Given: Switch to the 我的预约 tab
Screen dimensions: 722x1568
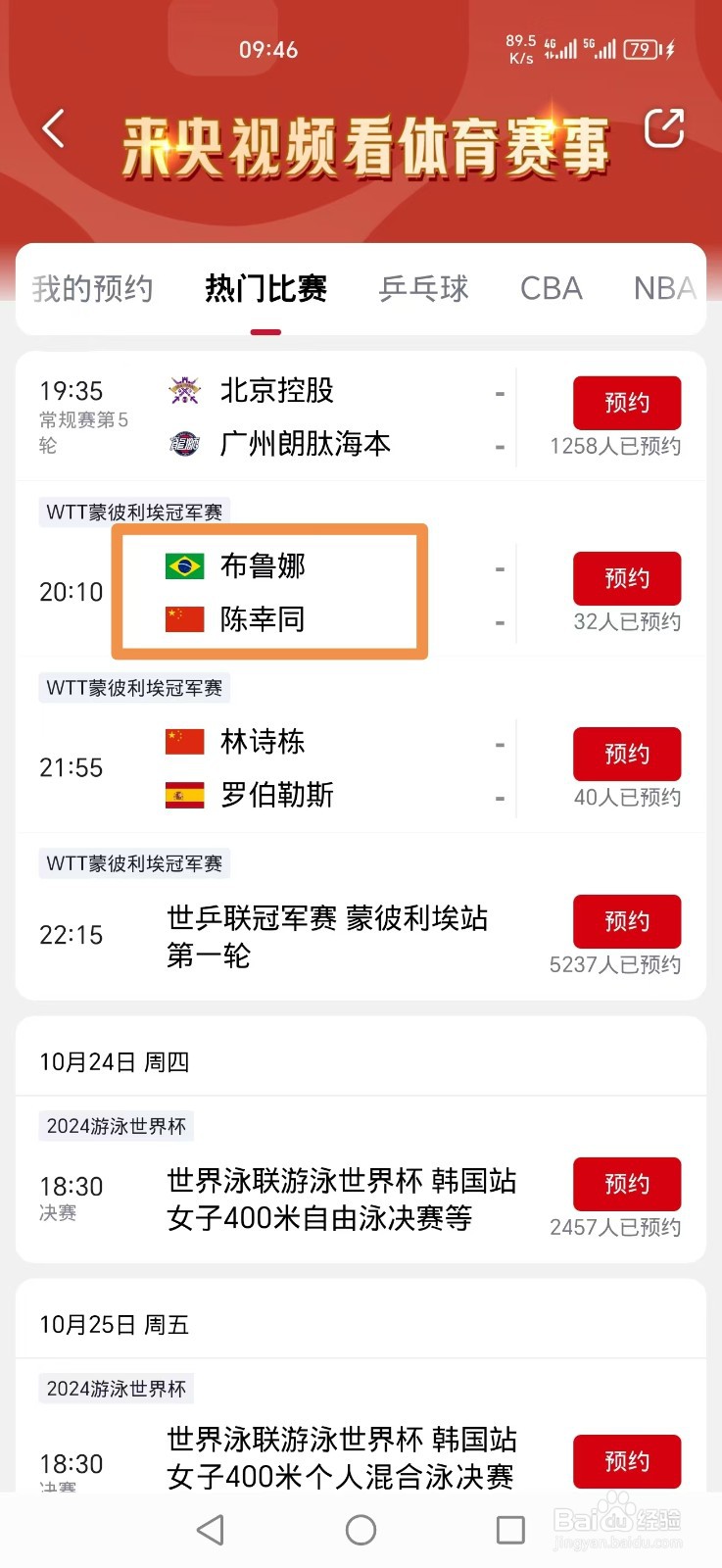Looking at the screenshot, I should tap(93, 289).
